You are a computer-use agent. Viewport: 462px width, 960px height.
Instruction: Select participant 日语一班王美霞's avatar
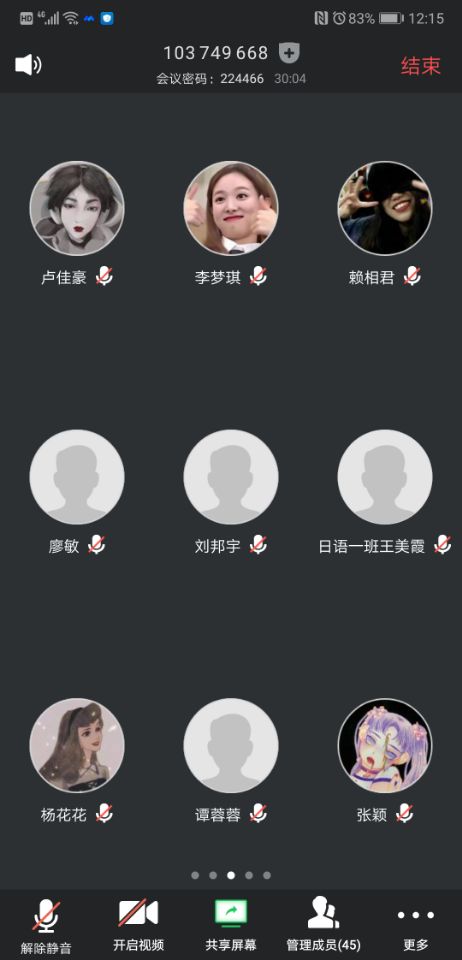point(385,477)
